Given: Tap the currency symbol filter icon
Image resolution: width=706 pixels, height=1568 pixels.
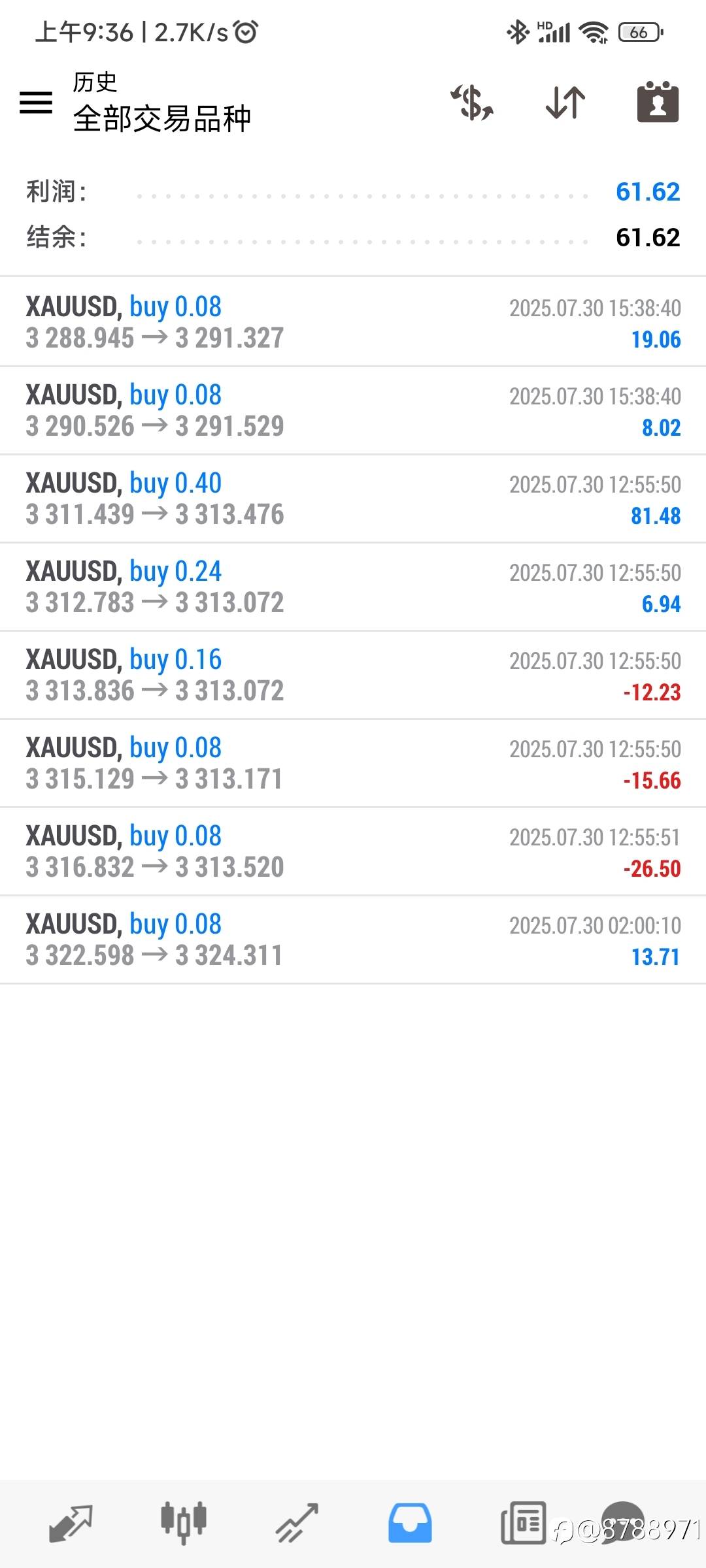Looking at the screenshot, I should pos(472,103).
